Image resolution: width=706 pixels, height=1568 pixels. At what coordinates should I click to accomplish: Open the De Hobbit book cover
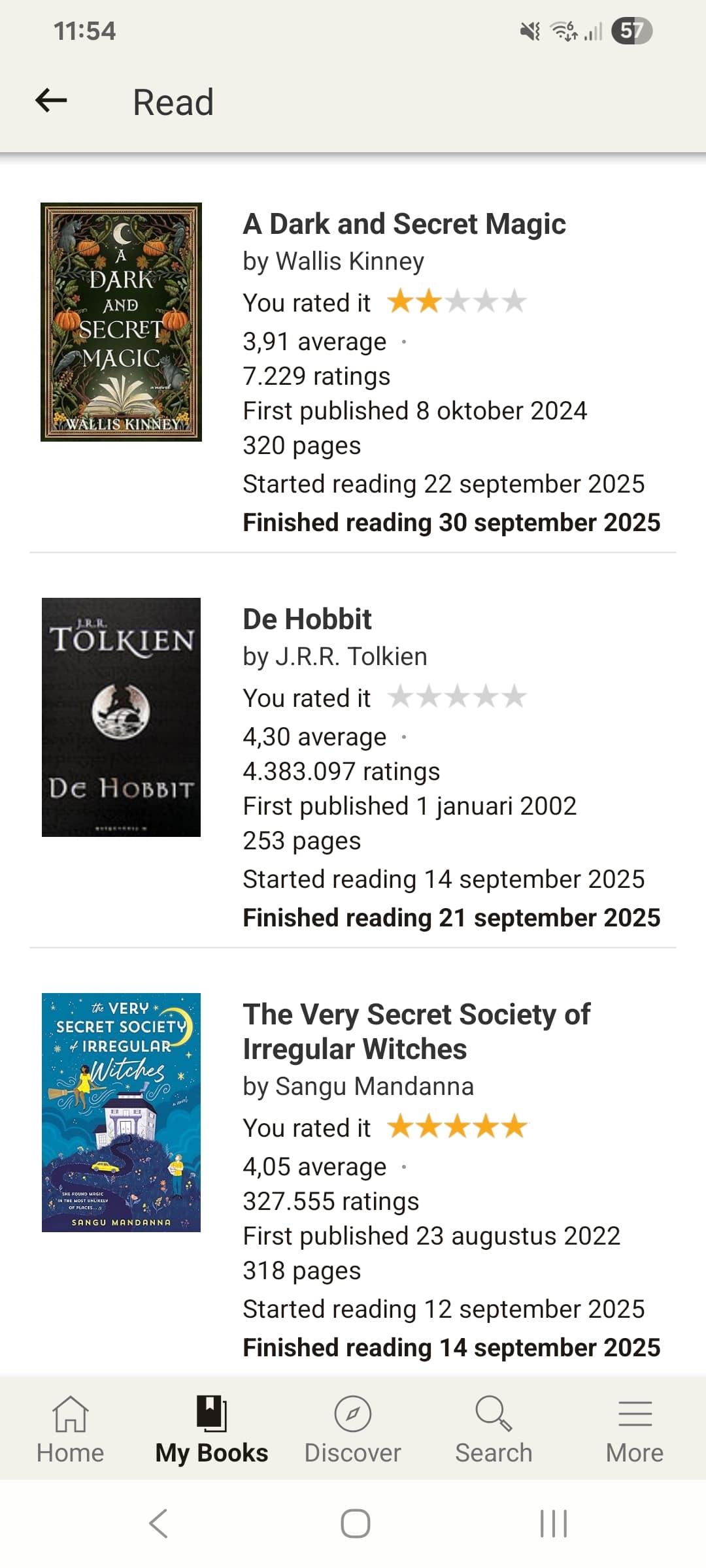pos(121,717)
